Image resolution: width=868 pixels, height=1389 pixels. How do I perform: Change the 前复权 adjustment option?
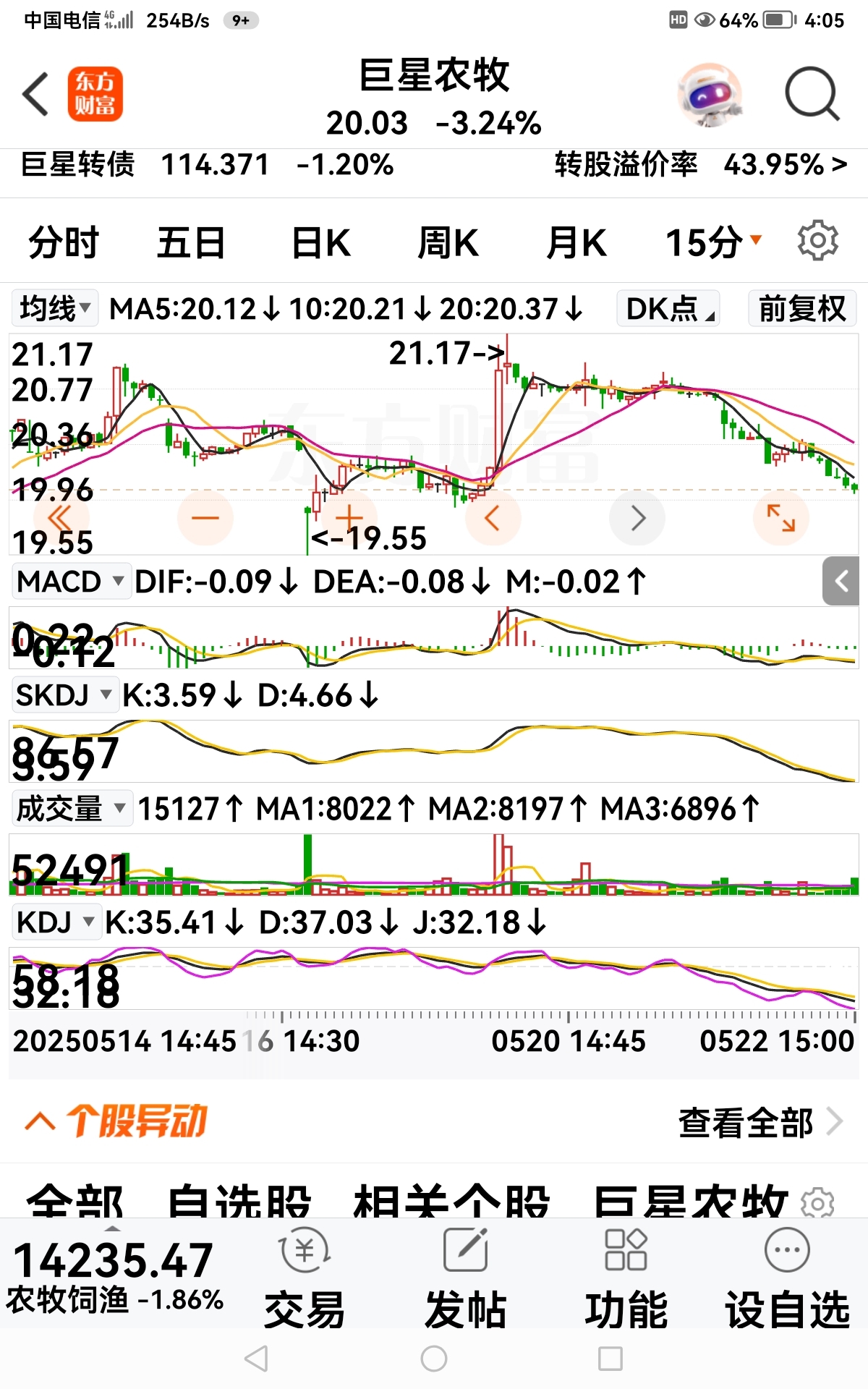click(802, 309)
